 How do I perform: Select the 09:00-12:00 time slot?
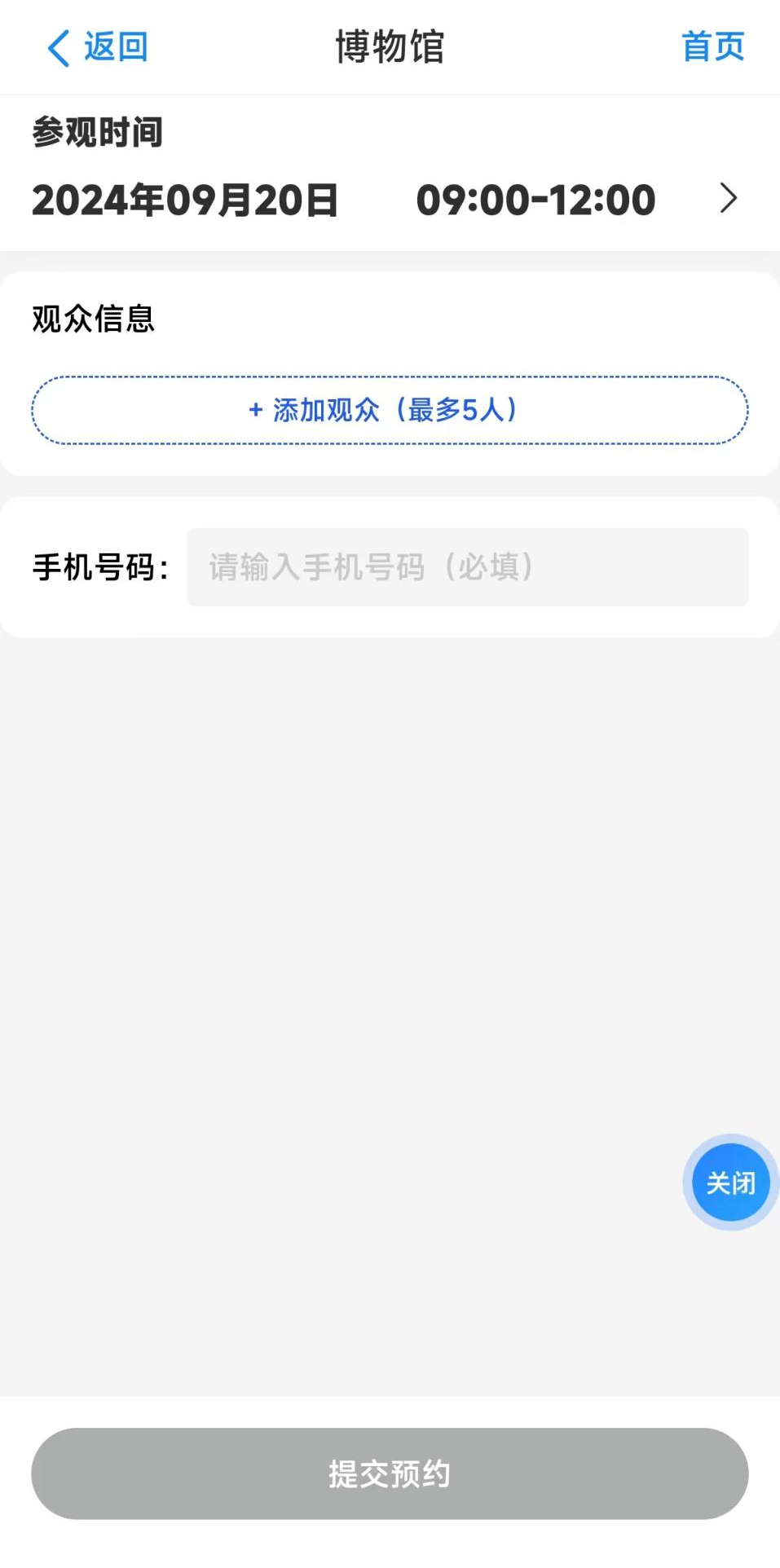pos(536,198)
